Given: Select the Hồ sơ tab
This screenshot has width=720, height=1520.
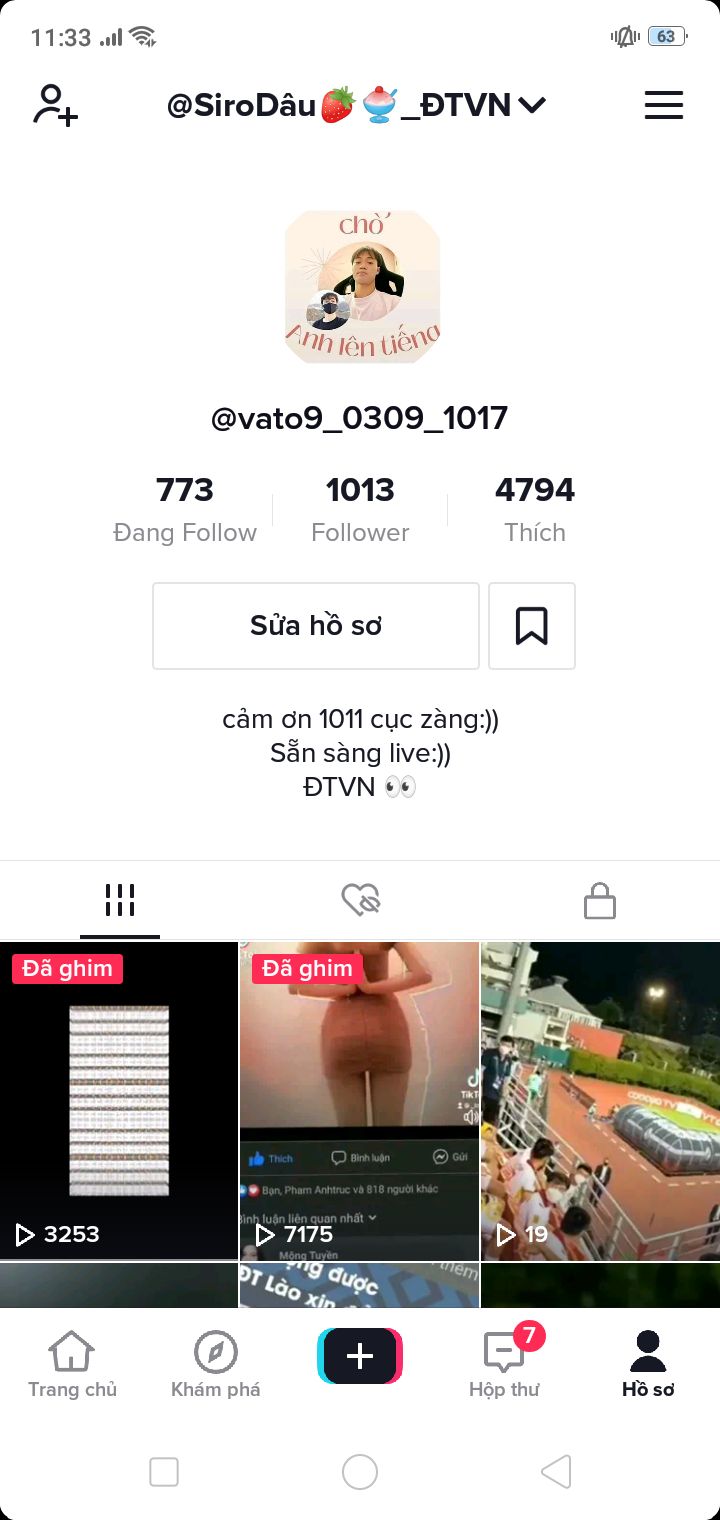Looking at the screenshot, I should 648,1365.
